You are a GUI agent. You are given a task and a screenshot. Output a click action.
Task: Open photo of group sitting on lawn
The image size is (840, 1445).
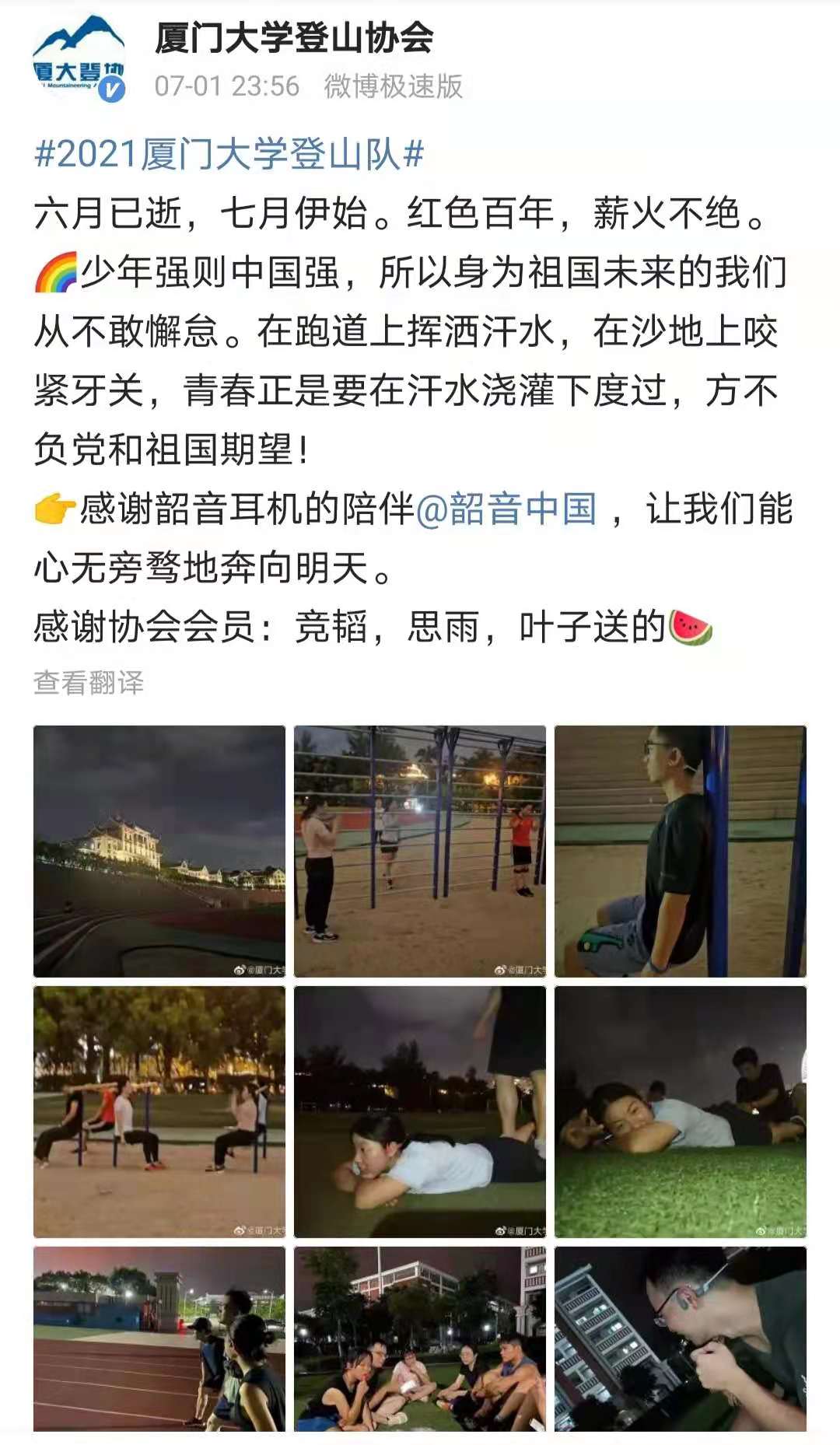(420, 1339)
